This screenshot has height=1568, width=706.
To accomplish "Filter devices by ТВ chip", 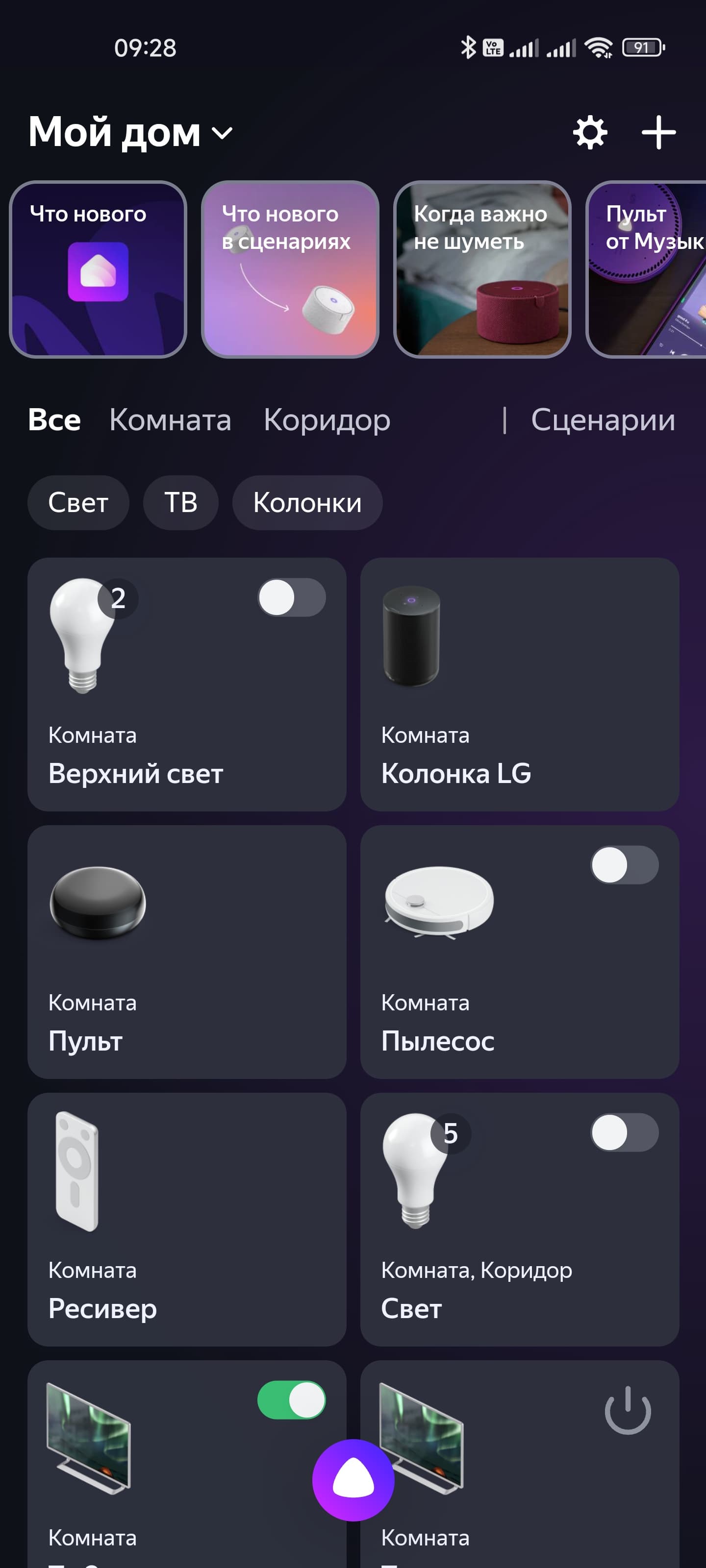I will tap(180, 503).
